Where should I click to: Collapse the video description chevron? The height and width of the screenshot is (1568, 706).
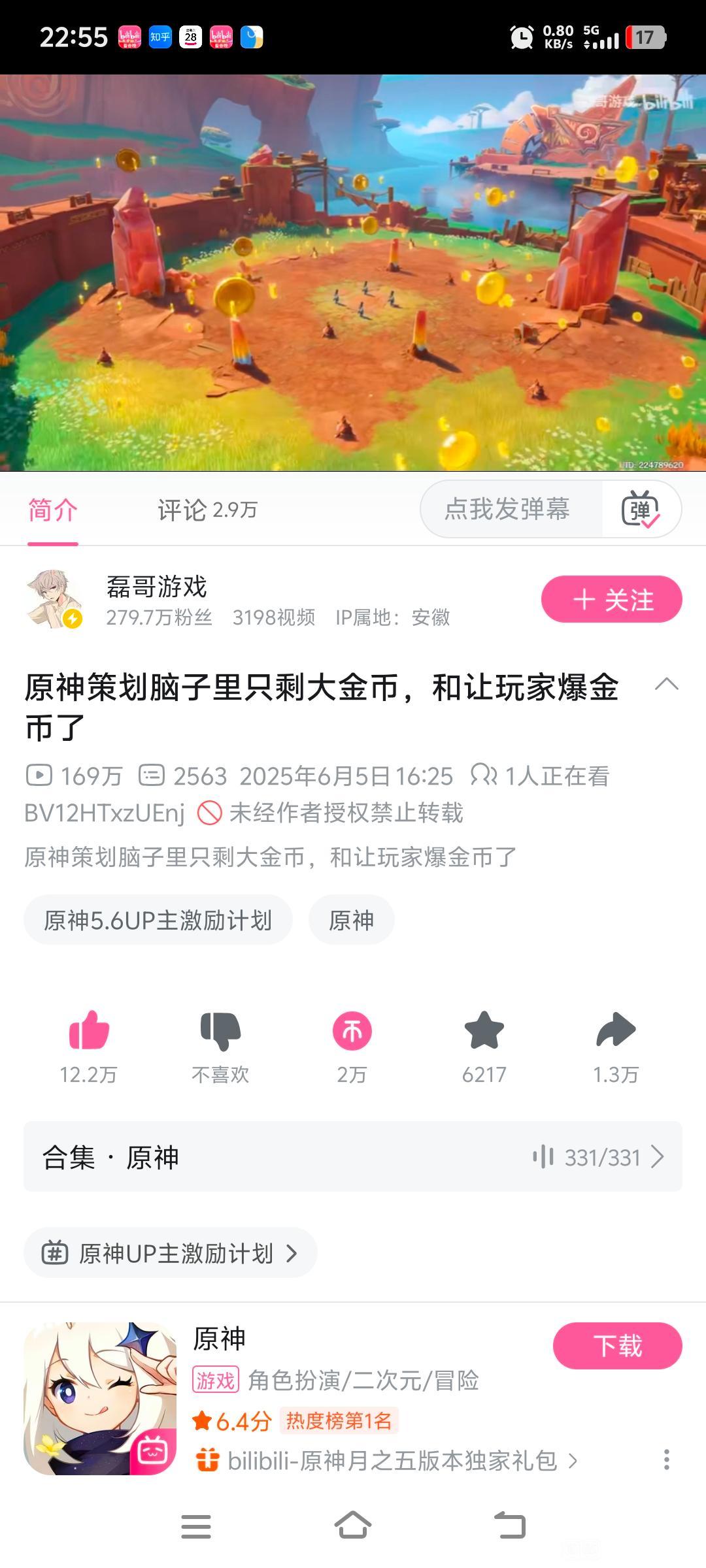[x=666, y=685]
